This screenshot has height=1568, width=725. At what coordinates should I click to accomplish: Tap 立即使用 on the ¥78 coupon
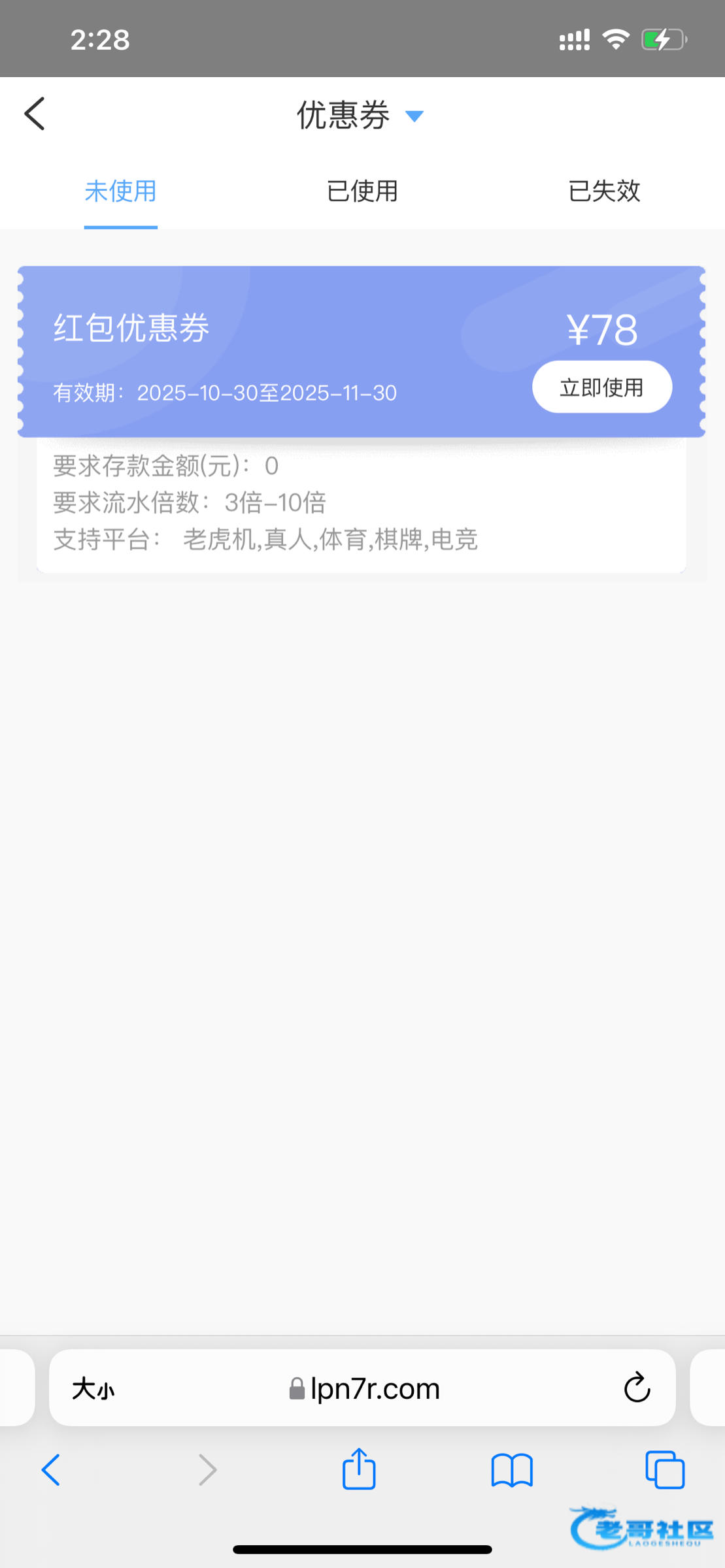click(601, 387)
